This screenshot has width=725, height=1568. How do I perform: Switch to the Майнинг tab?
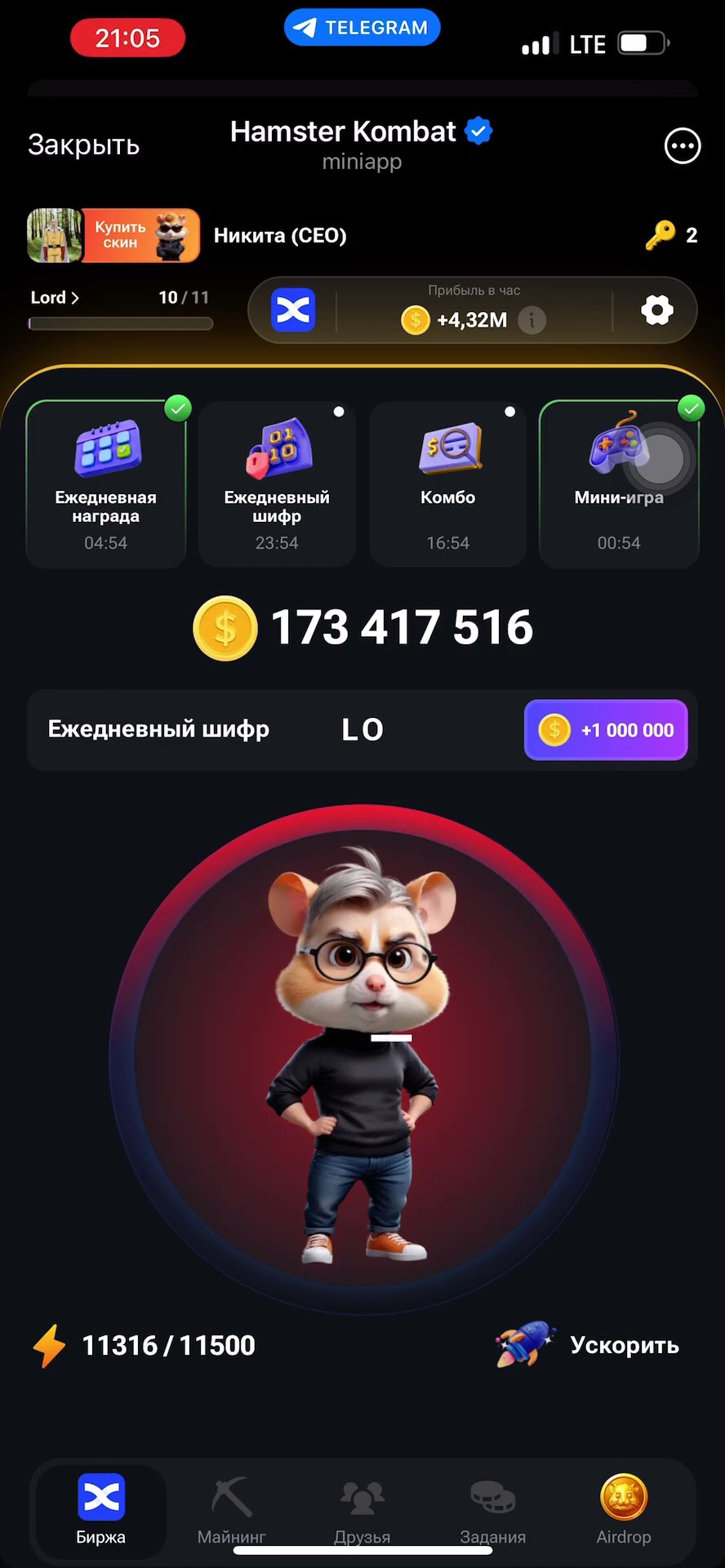click(232, 1509)
